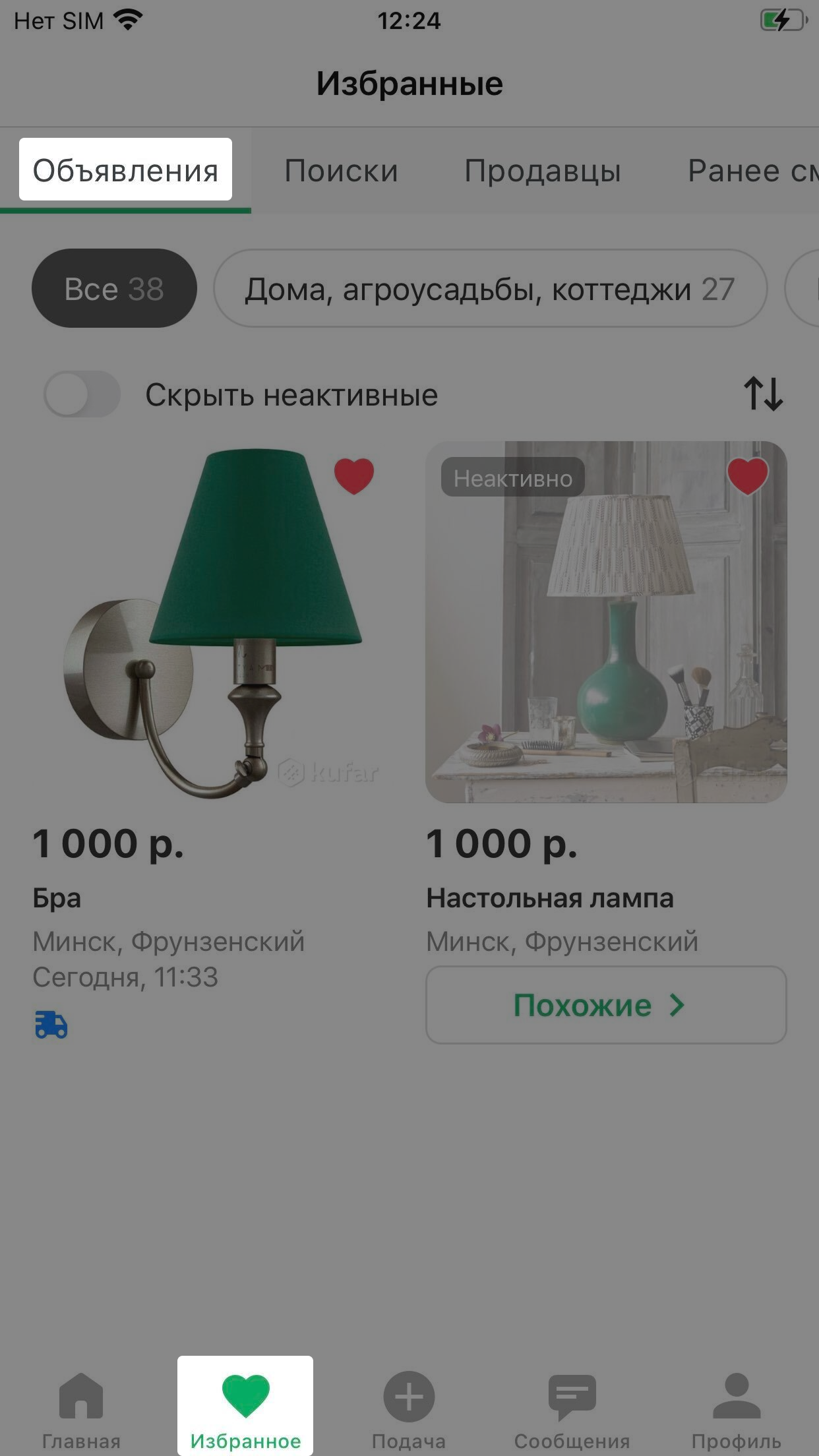Viewport: 819px width, 1456px height.
Task: Open the sort order arrows
Action: [x=763, y=394]
